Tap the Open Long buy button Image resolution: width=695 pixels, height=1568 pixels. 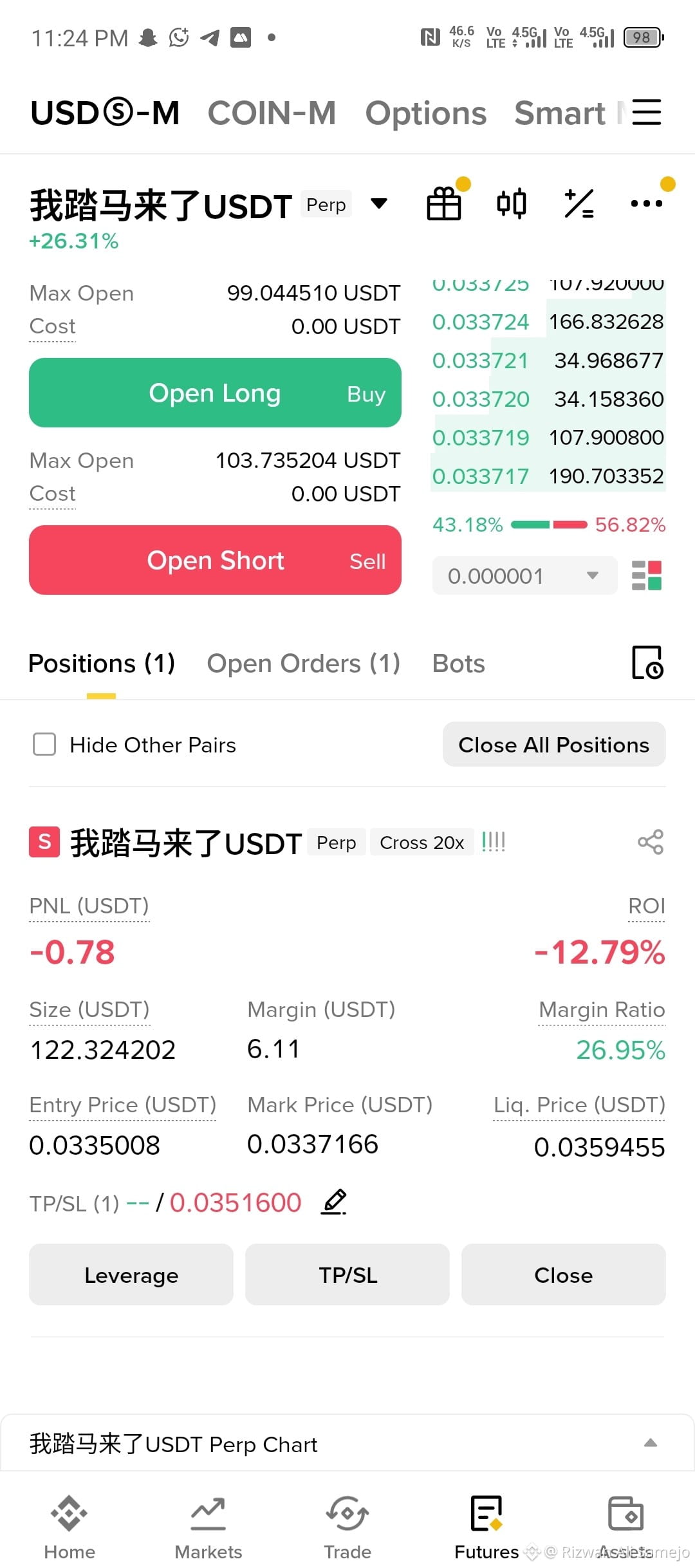pos(215,393)
